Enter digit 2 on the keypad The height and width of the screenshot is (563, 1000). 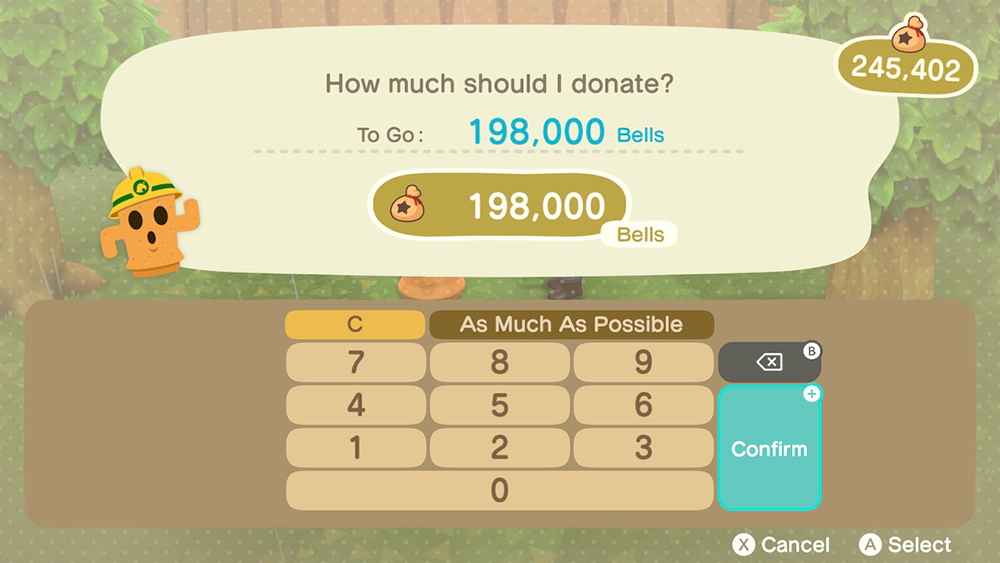499,448
